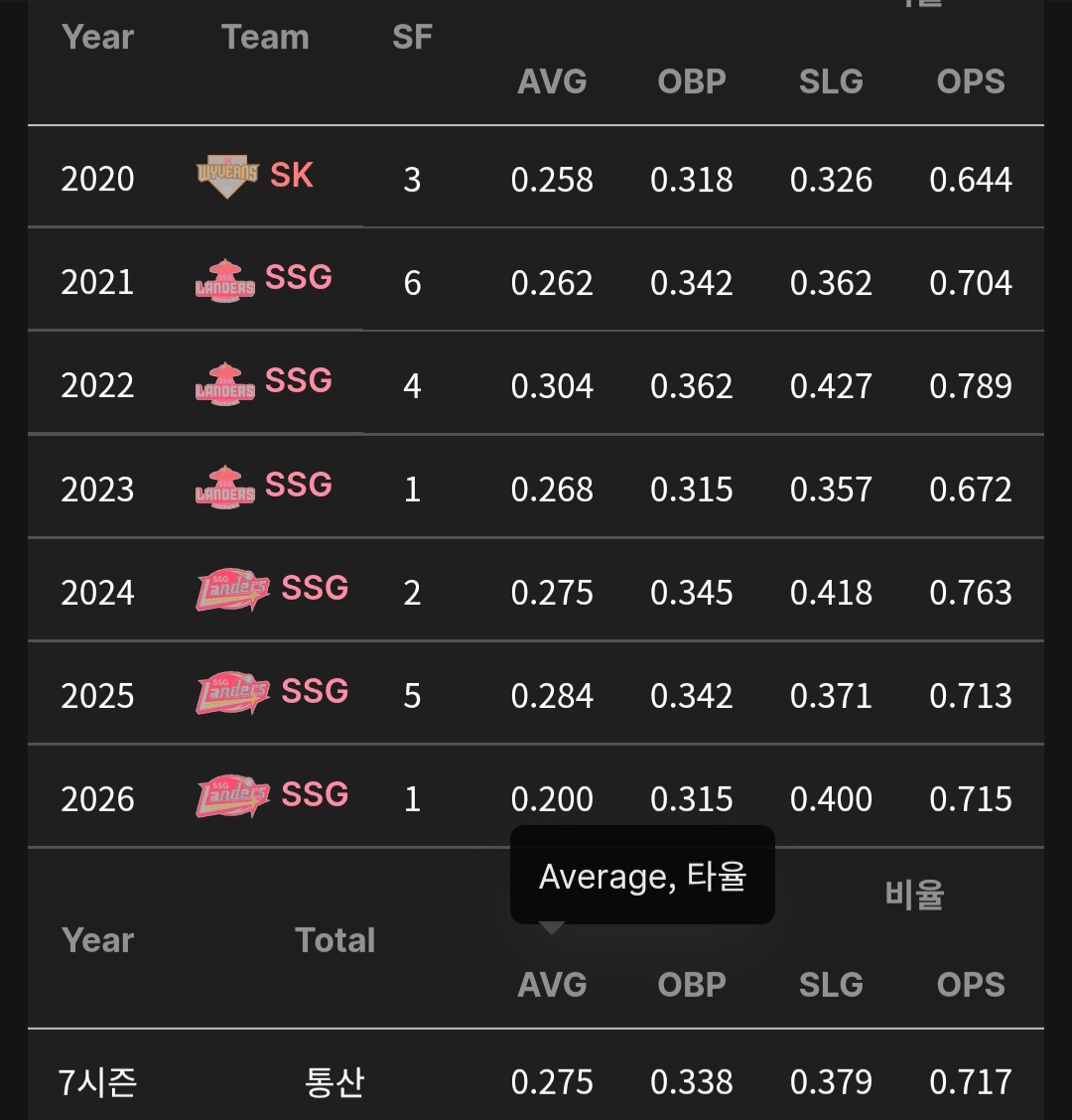The height and width of the screenshot is (1120, 1072).
Task: Select the SSG team in the 2022 row
Action: pos(298,382)
